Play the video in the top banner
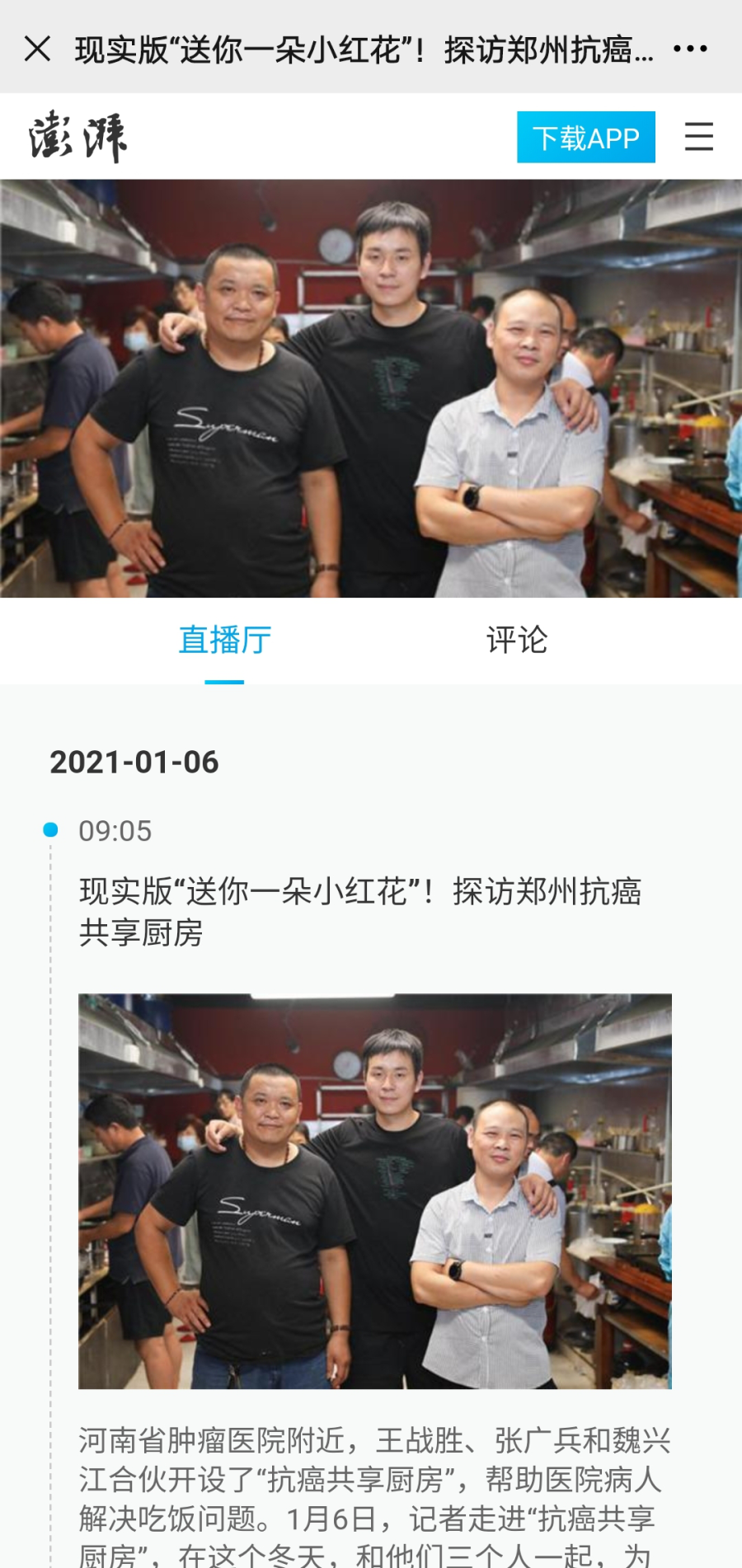 tap(371, 387)
